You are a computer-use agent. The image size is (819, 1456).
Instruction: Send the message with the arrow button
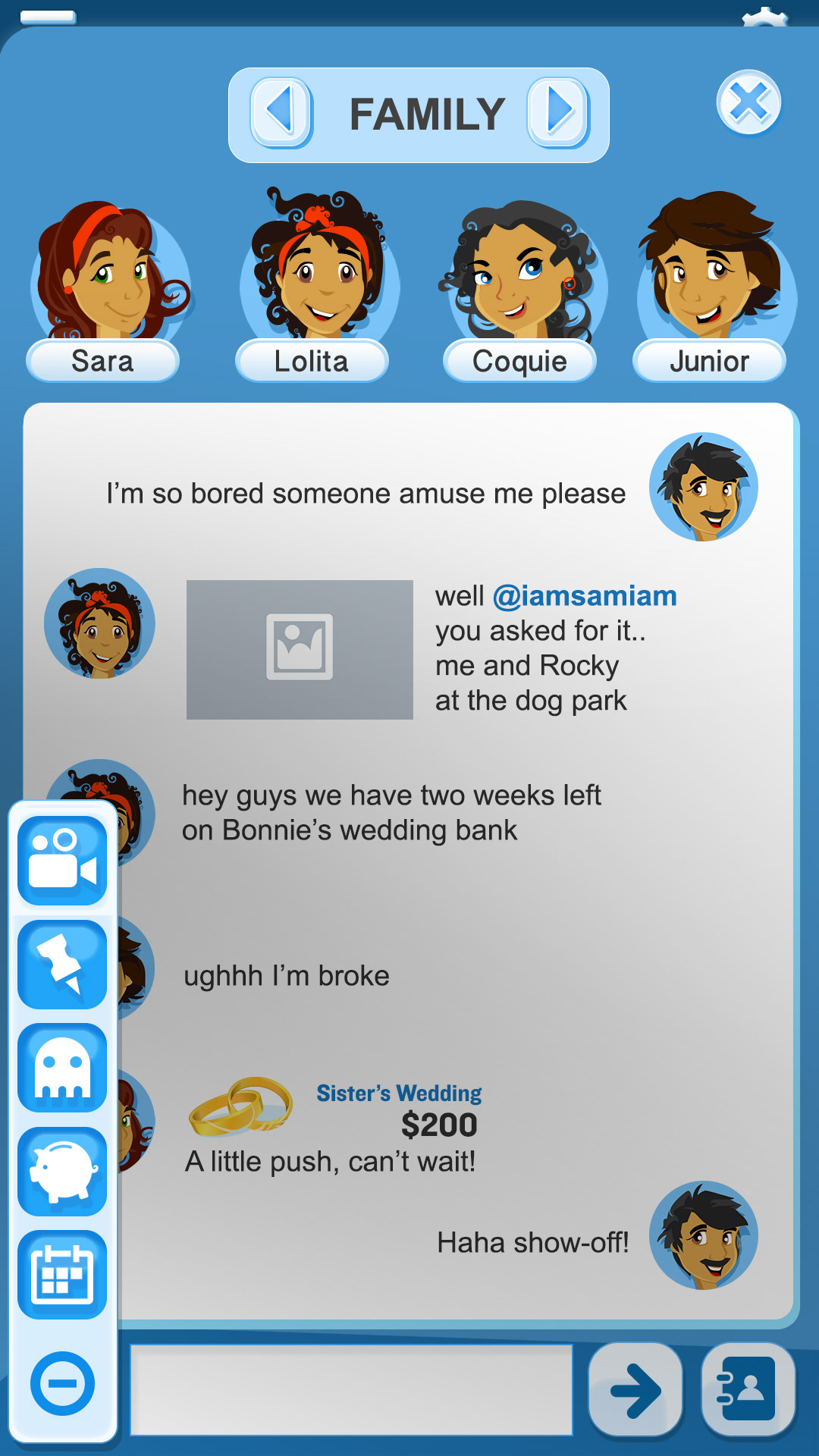635,1389
